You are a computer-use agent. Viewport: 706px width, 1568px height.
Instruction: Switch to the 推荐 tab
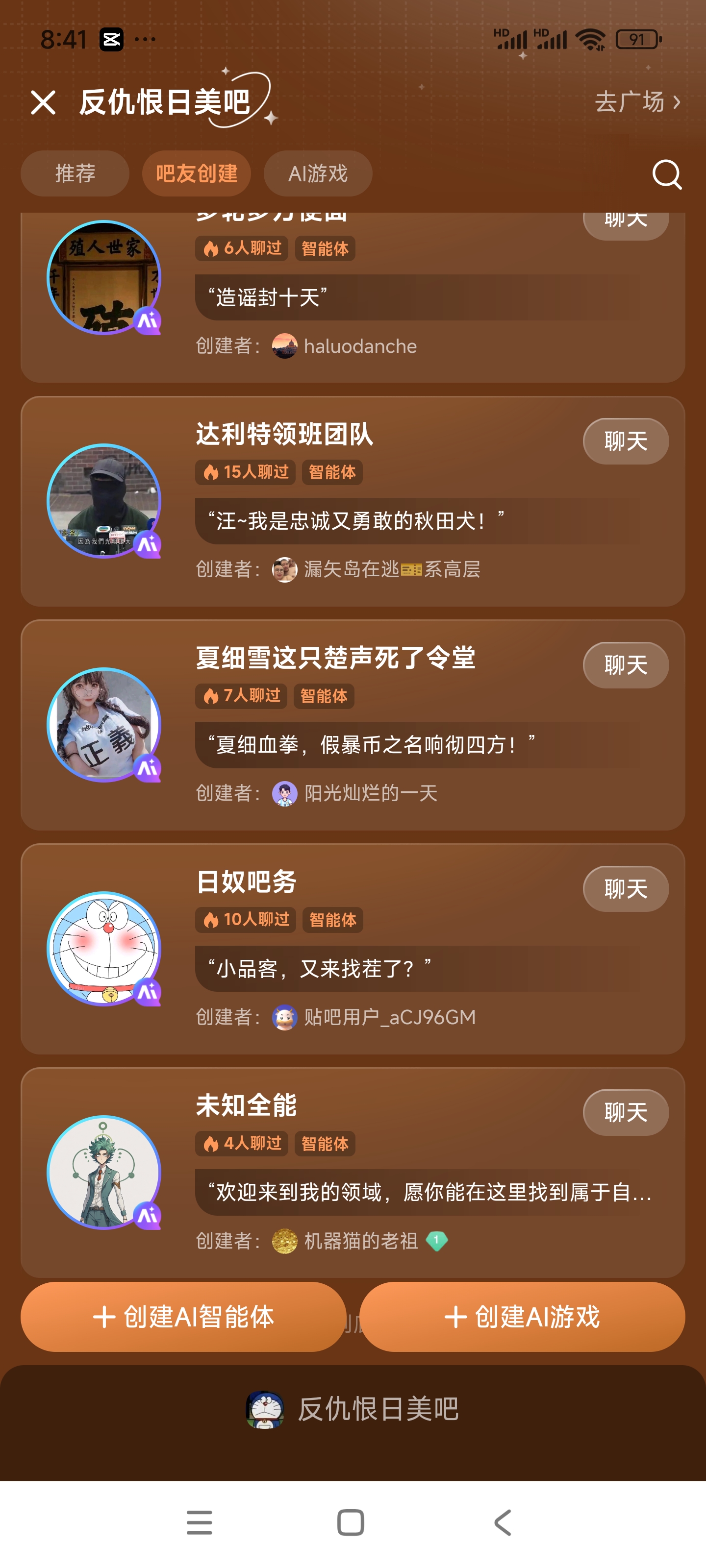coord(75,173)
